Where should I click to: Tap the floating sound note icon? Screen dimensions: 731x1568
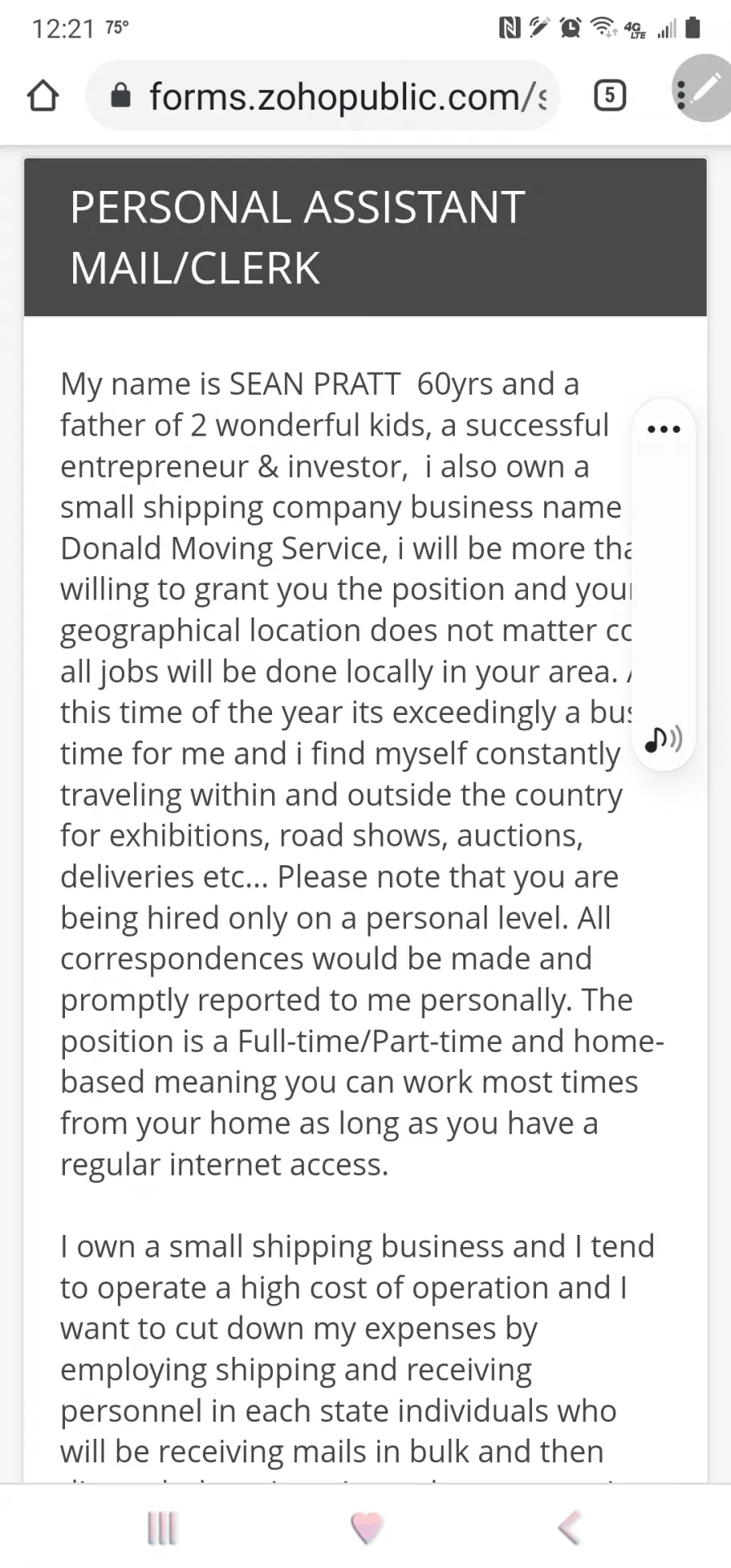click(663, 740)
